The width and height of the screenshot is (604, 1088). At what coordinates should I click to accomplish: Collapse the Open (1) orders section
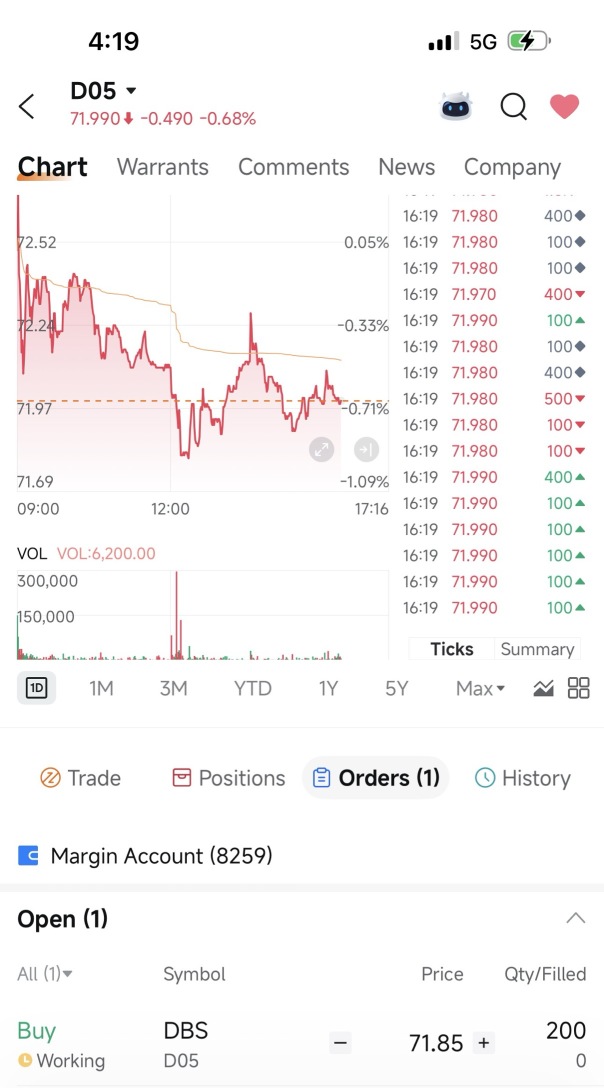576,919
